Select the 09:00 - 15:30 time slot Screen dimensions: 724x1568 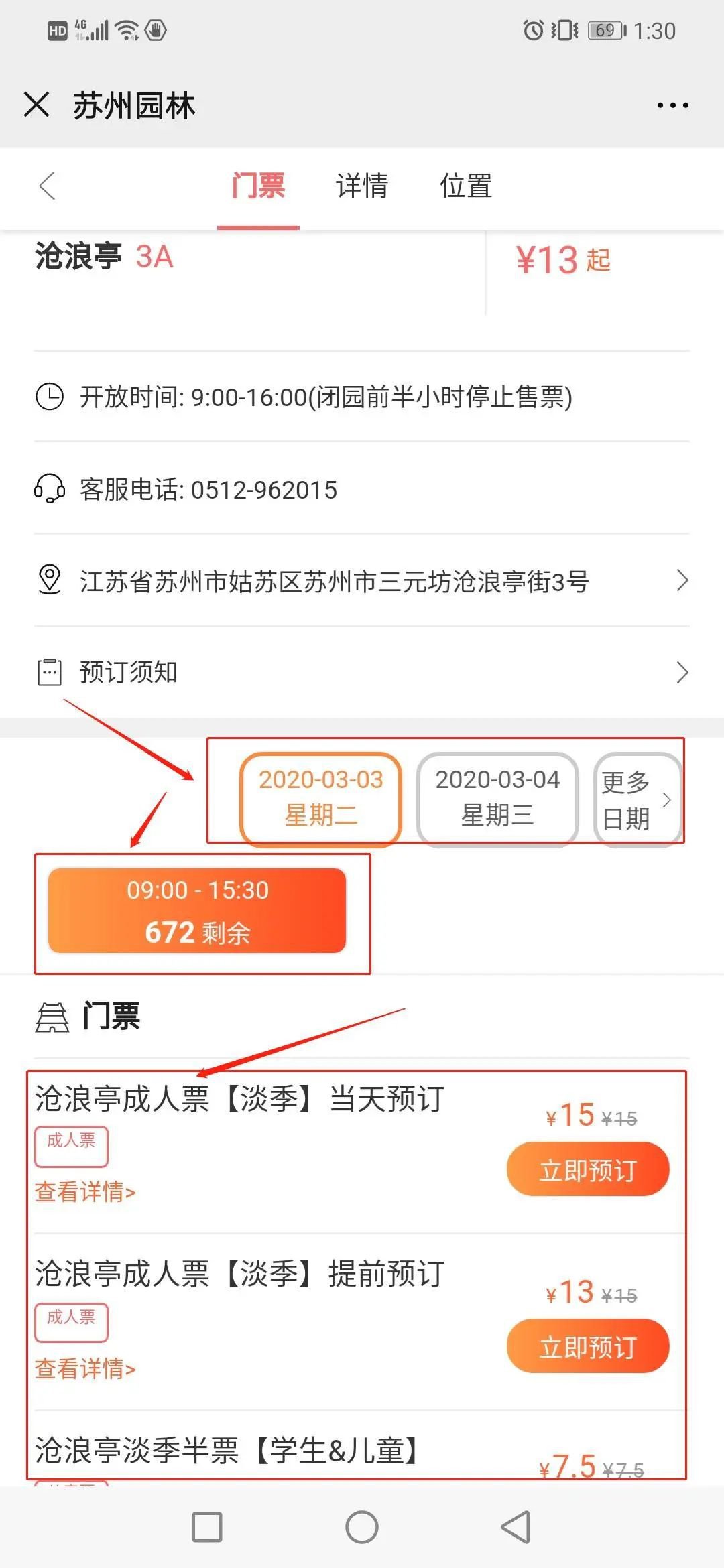coord(197,911)
